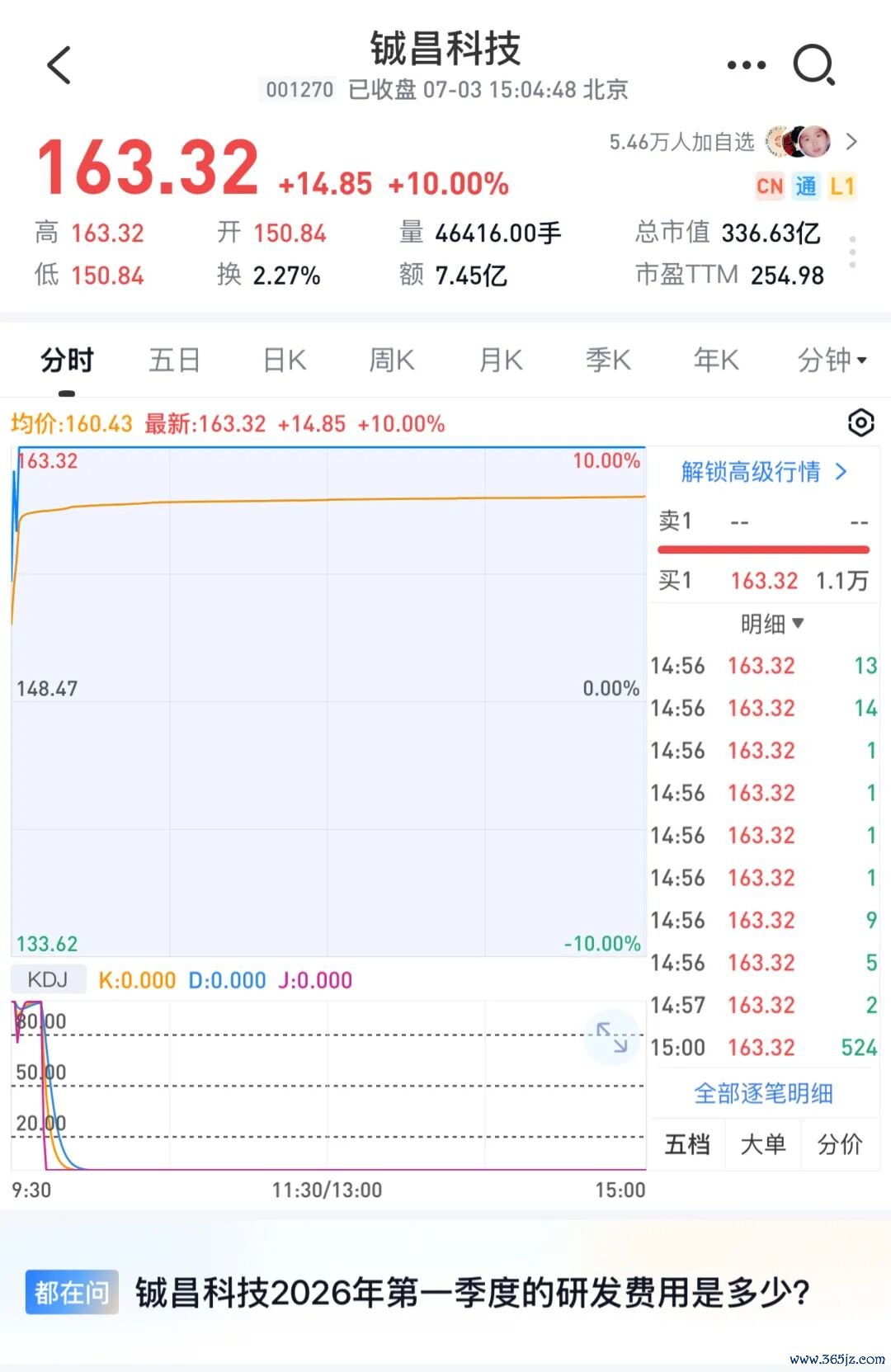Viewport: 891px width, 1372px height.
Task: Switch to the 季K chart tab
Action: tap(608, 361)
